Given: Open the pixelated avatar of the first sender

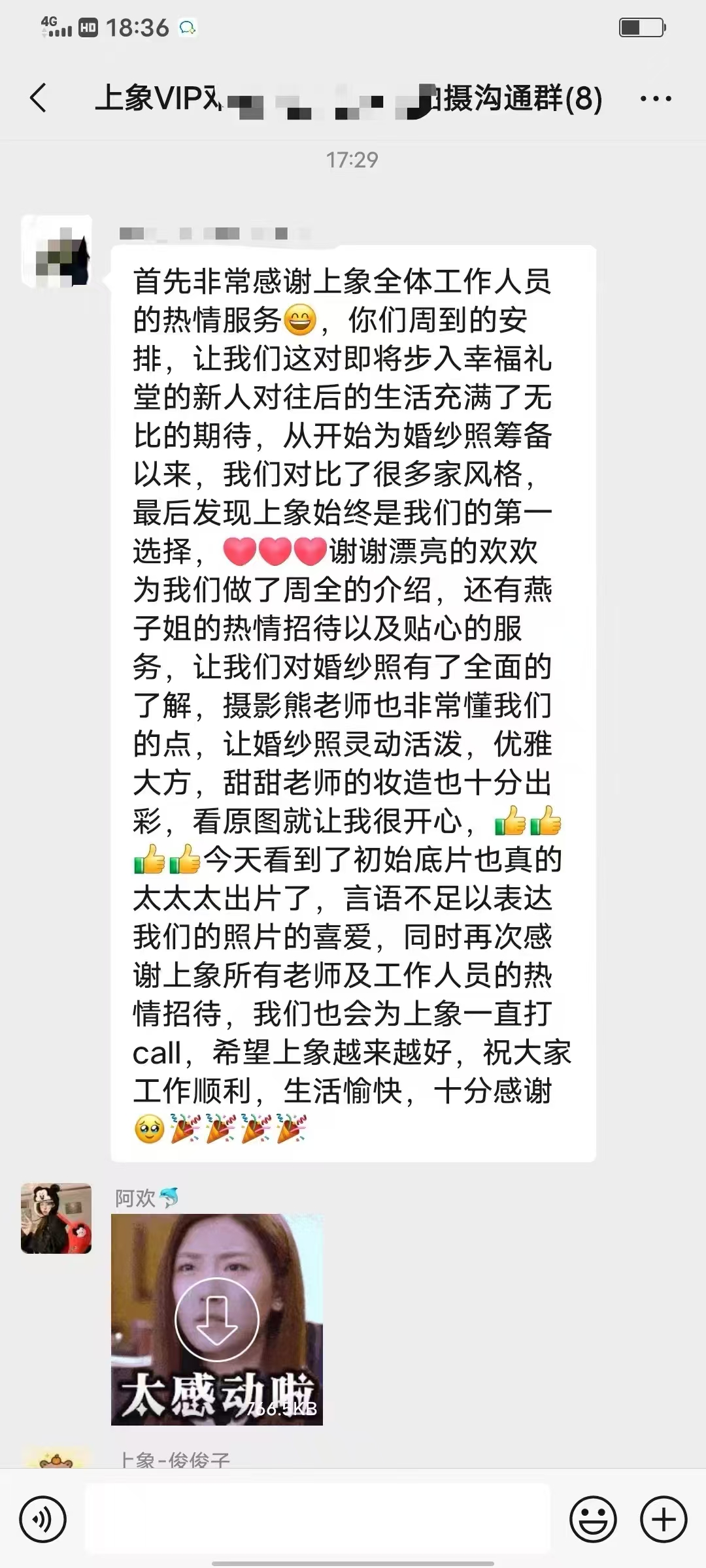Looking at the screenshot, I should click(x=56, y=252).
